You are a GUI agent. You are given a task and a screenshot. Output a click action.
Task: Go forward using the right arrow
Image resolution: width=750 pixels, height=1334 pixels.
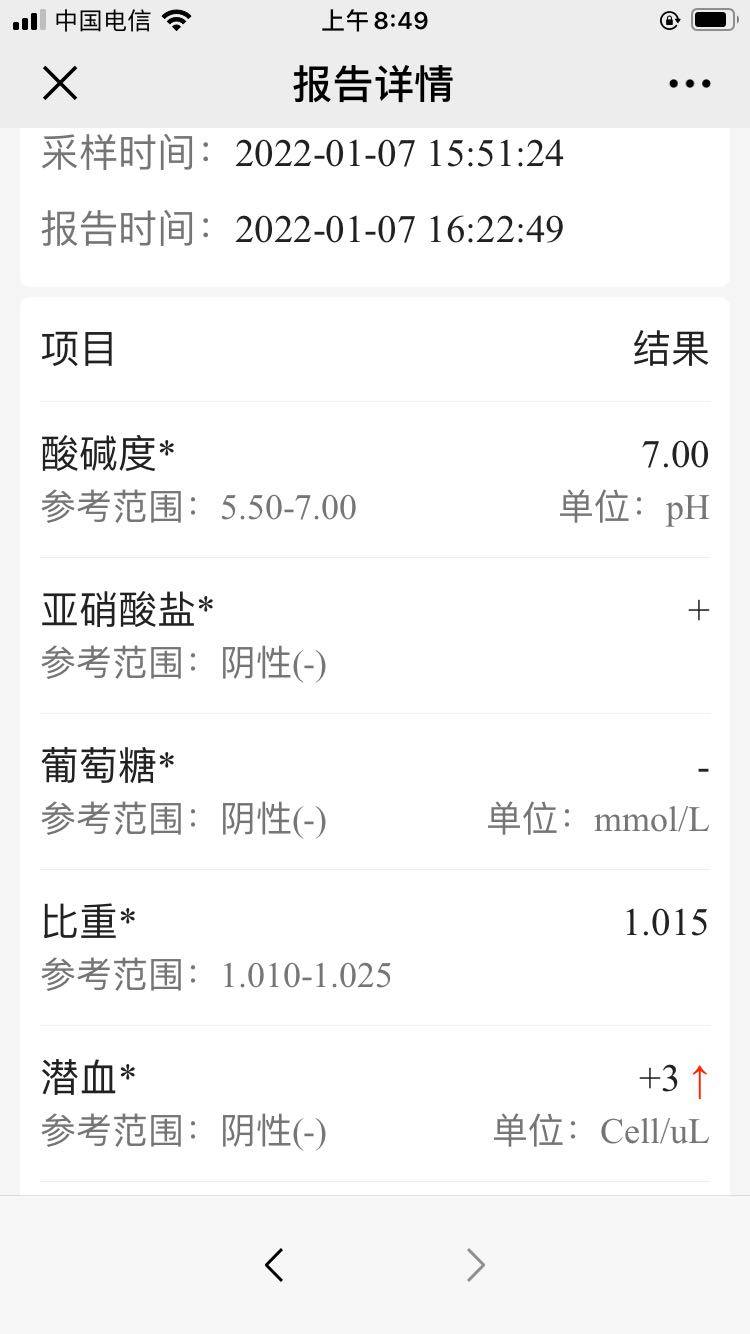pyautogui.click(x=476, y=1265)
